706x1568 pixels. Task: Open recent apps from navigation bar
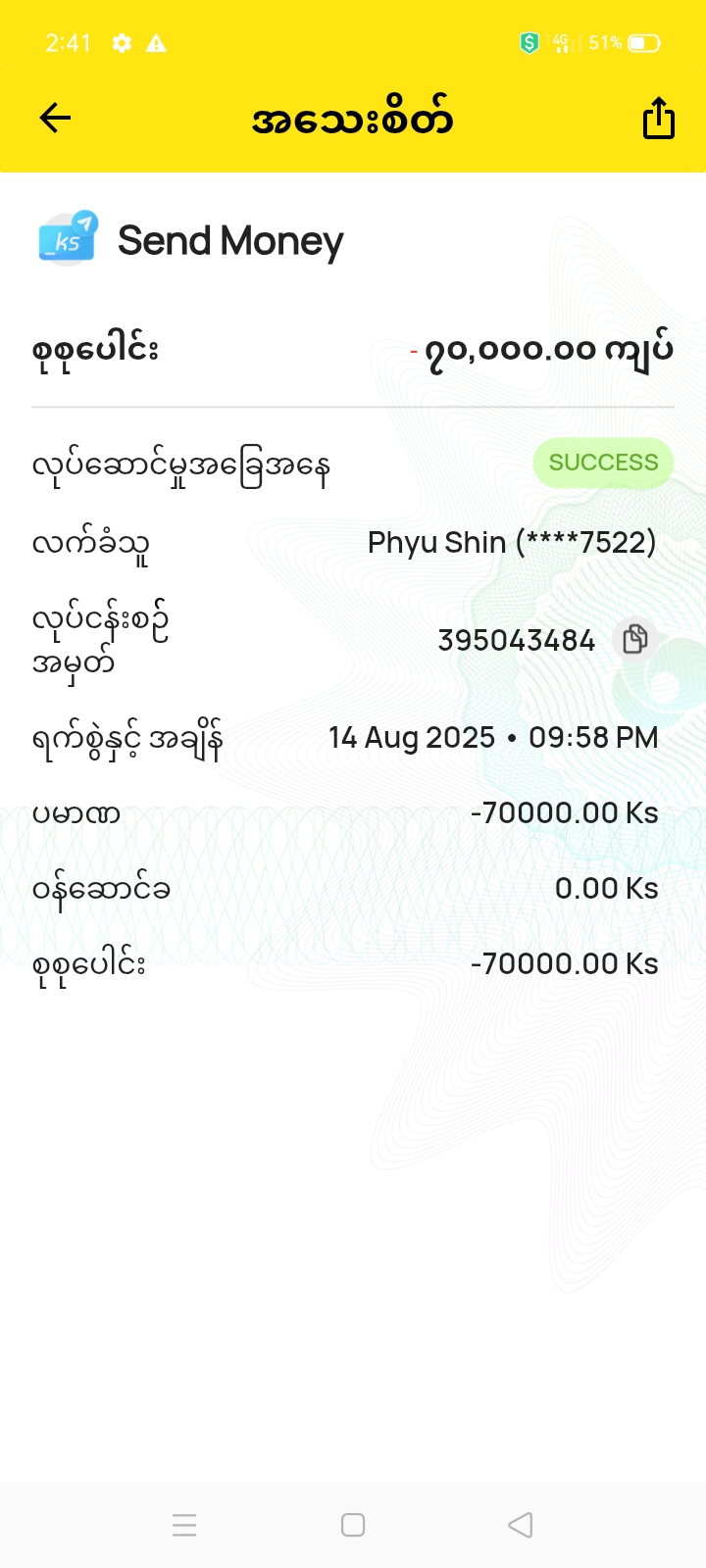point(184,1525)
